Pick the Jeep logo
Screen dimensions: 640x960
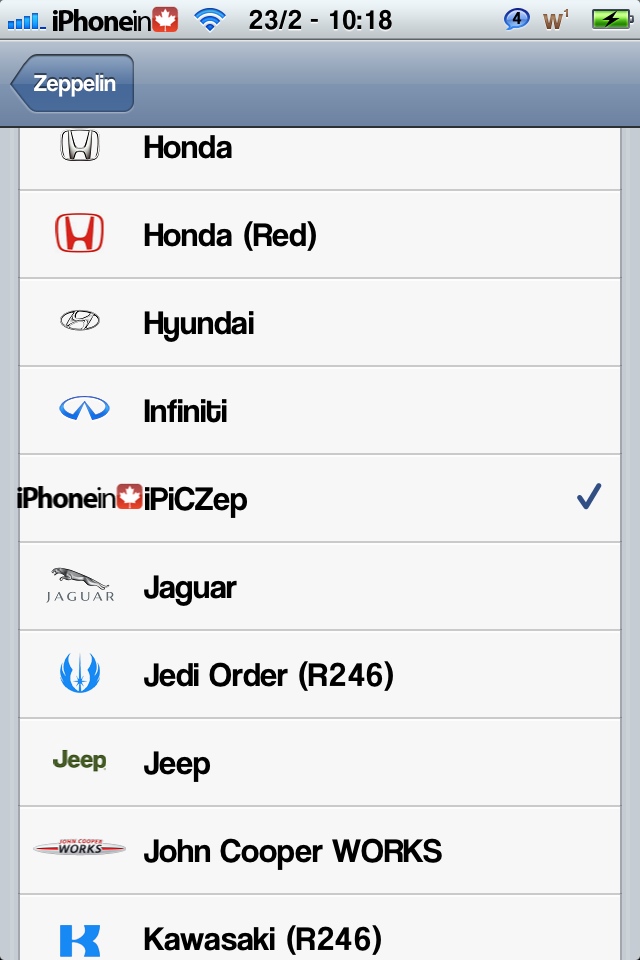point(320,763)
